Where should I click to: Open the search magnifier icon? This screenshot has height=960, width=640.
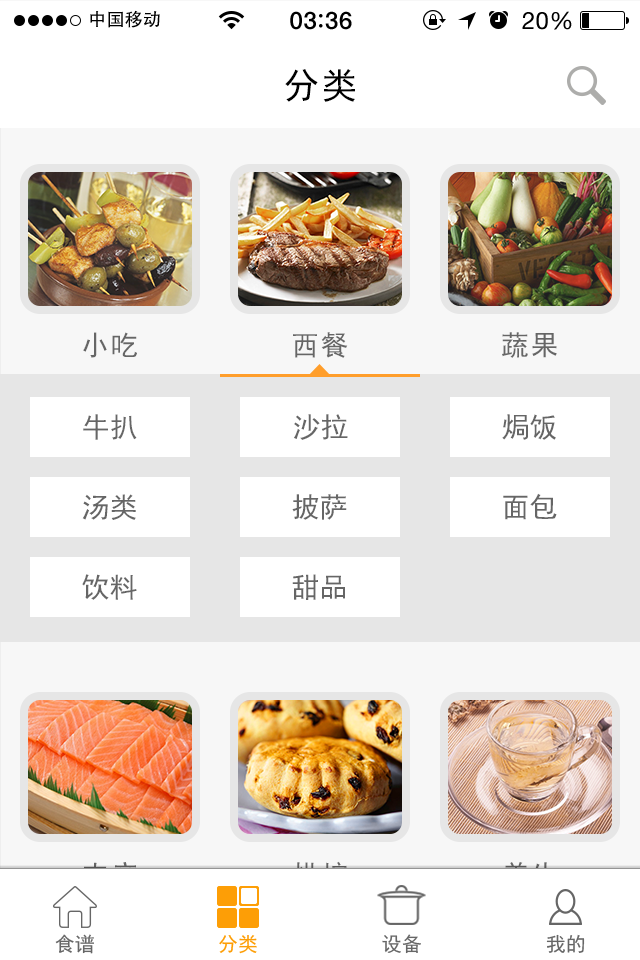pos(586,86)
